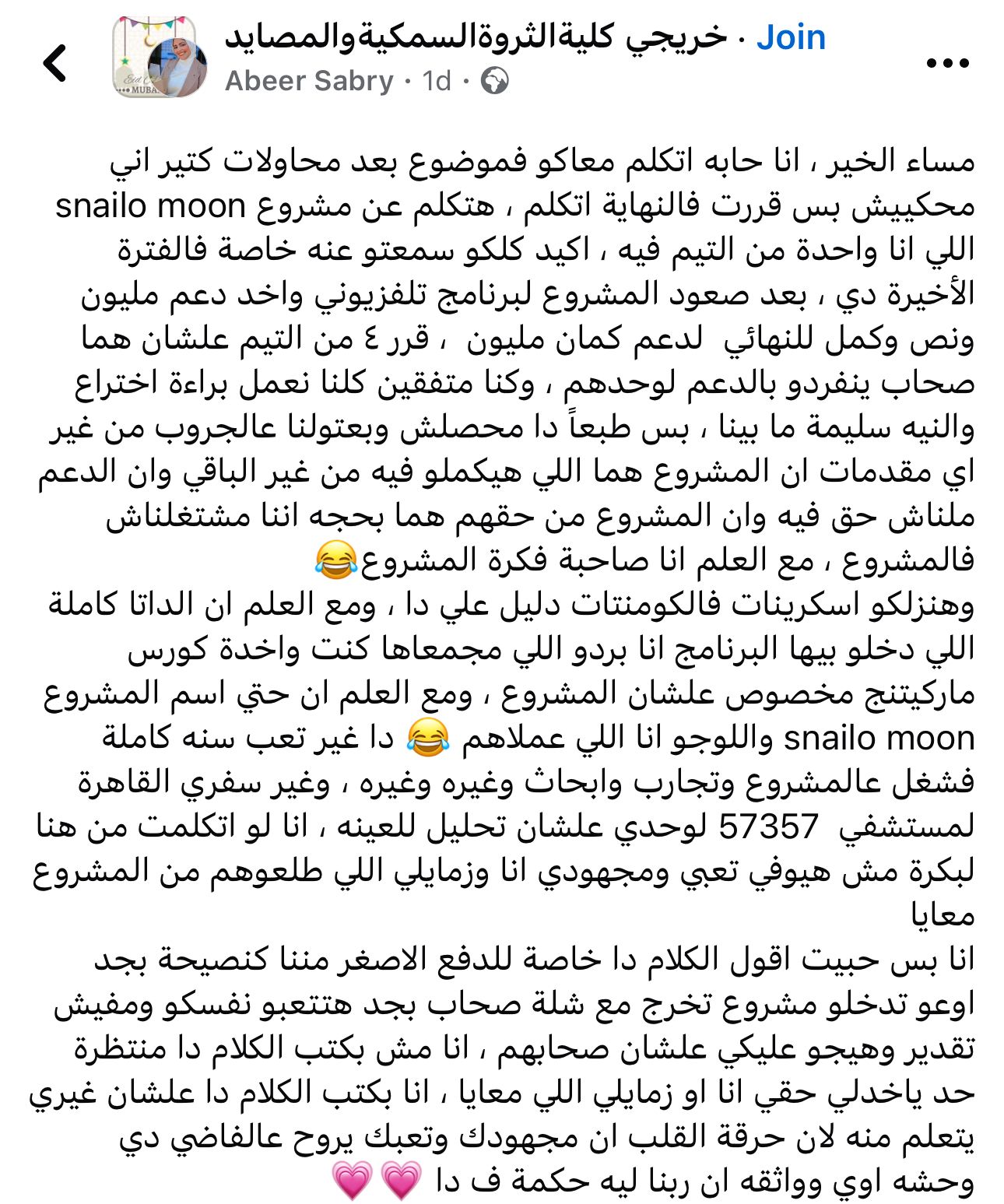The height and width of the screenshot is (1204, 1004).
Task: Go back using the back arrow
Action: [55, 63]
